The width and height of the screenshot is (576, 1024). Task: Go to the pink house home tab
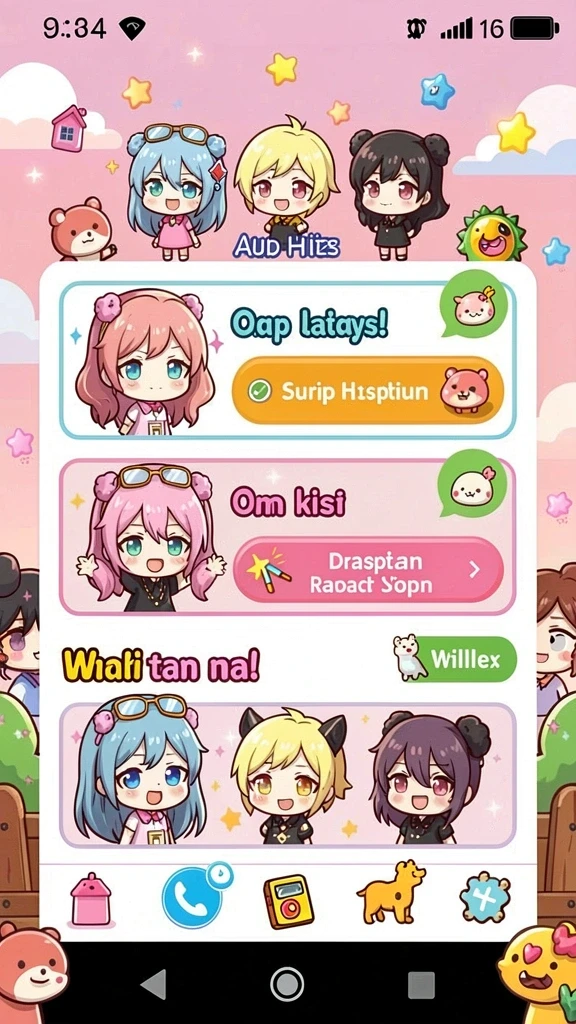91,900
